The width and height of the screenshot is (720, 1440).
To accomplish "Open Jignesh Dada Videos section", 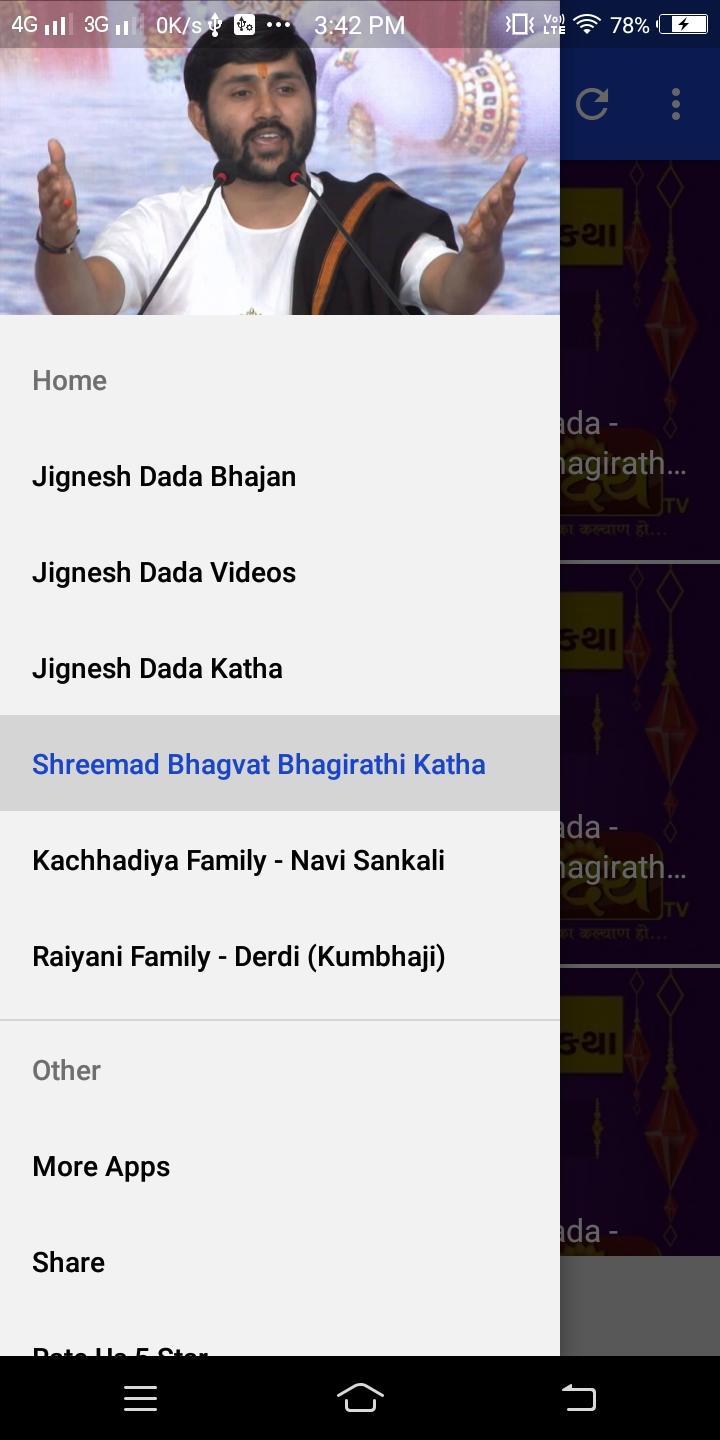I will (163, 572).
